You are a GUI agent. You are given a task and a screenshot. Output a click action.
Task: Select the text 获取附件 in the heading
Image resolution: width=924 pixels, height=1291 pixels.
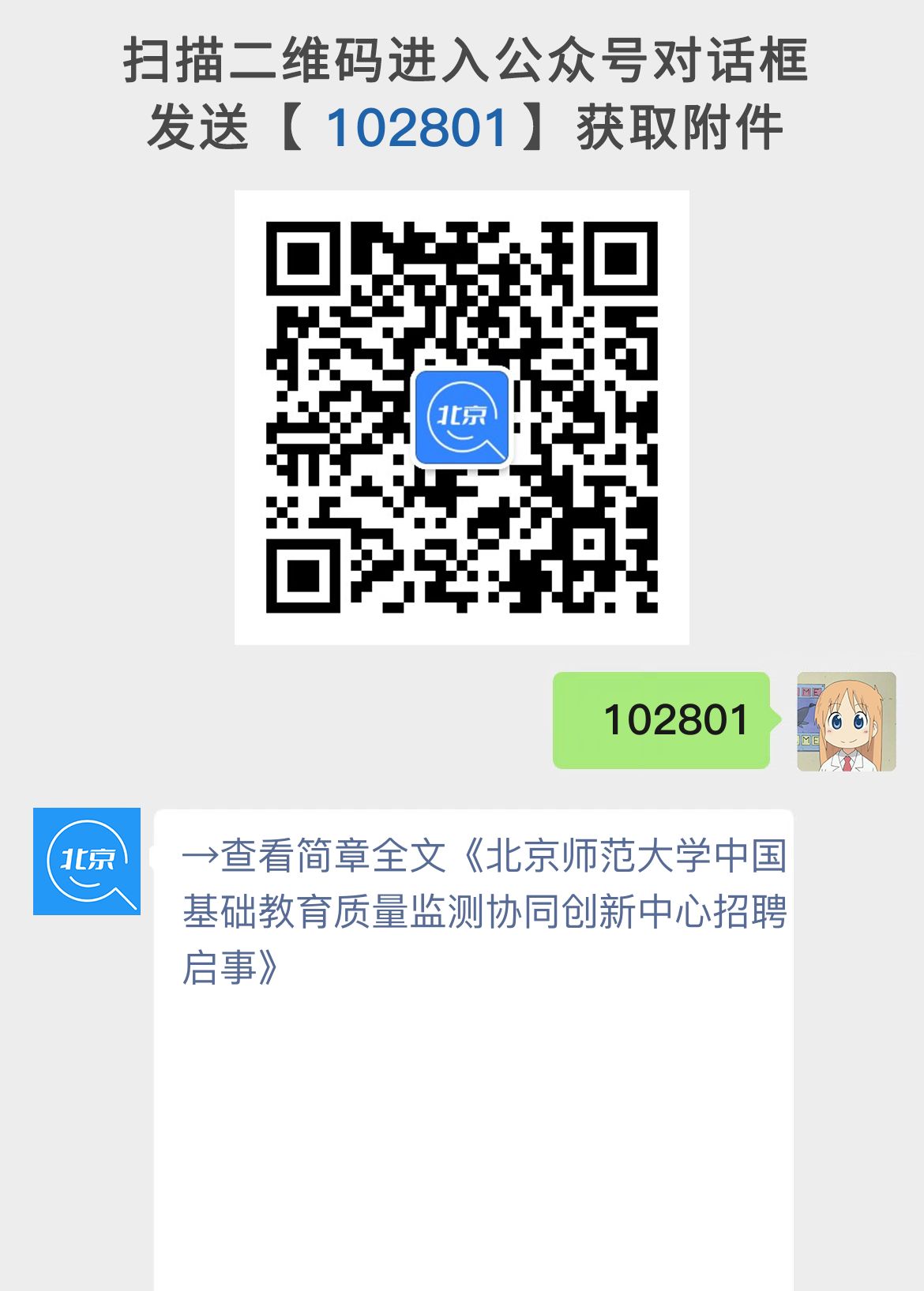675,125
